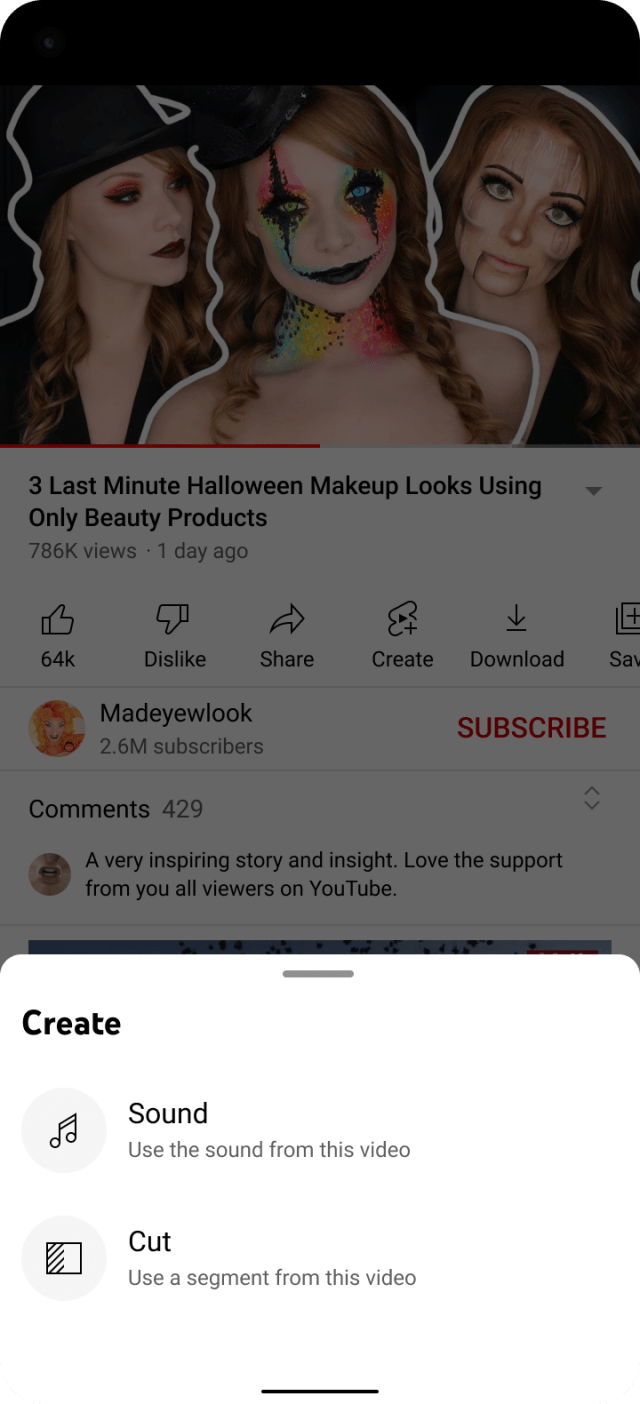The width and height of the screenshot is (640, 1404).
Task: Expand the Comments section
Action: [x=591, y=798]
